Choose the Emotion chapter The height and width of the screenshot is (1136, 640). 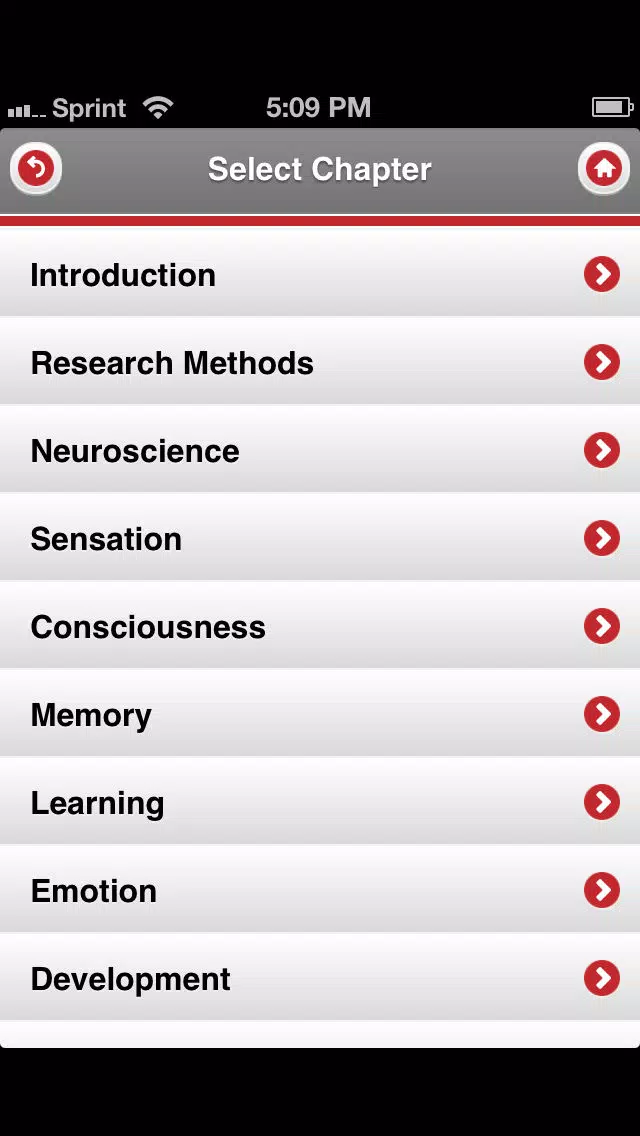pyautogui.click(x=320, y=890)
